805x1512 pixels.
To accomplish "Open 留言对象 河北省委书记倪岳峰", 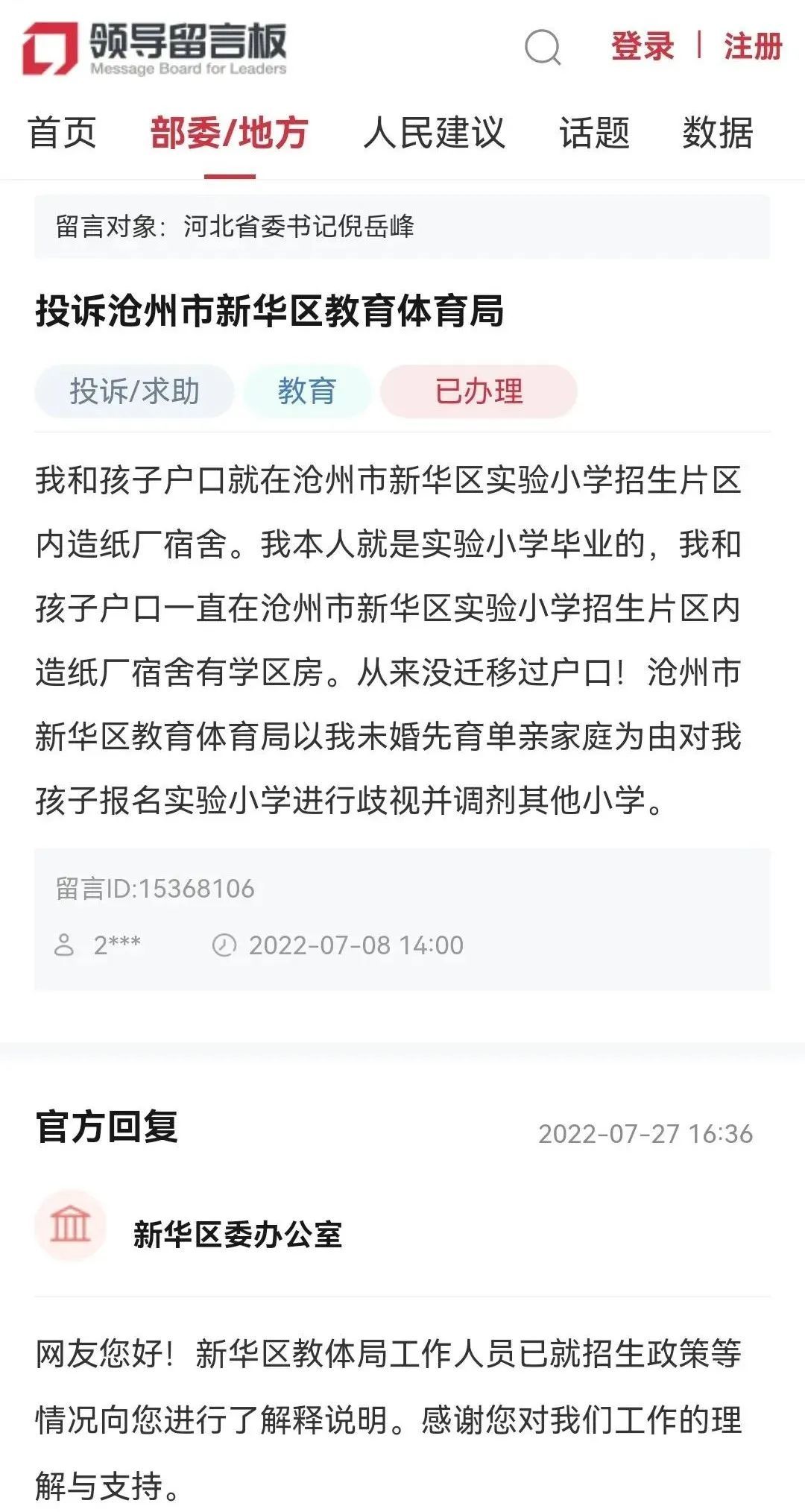I will 298,226.
